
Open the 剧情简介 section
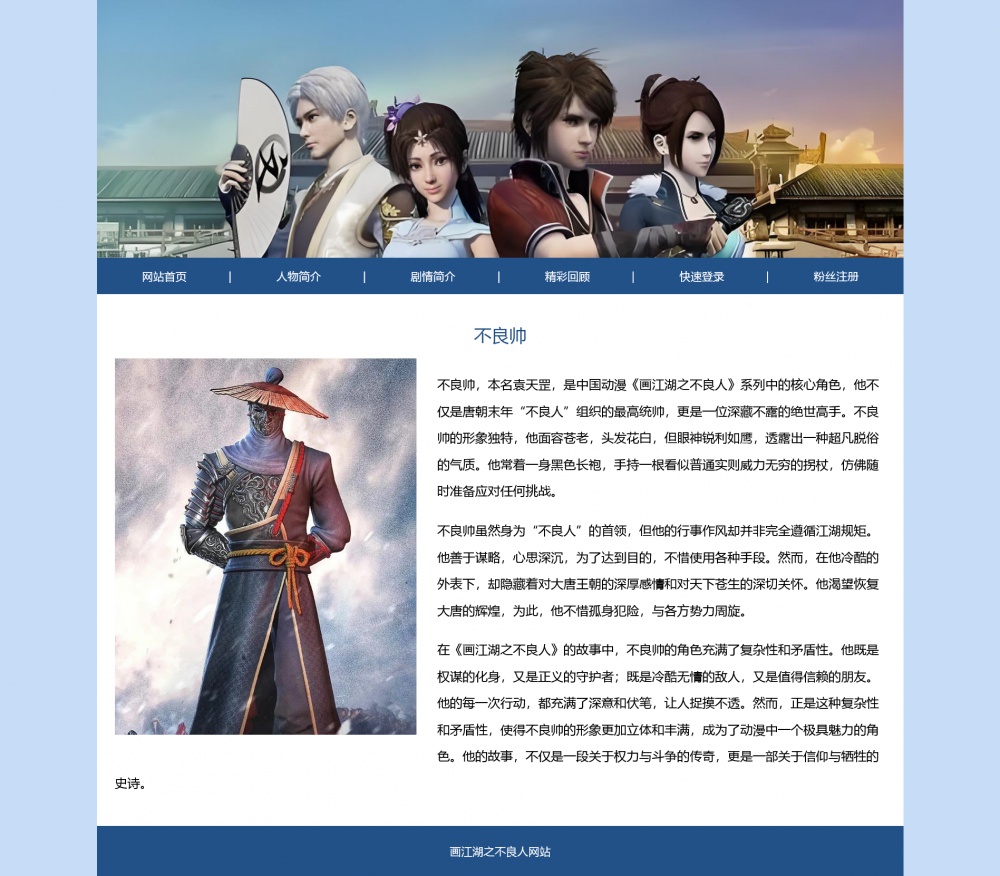432,277
